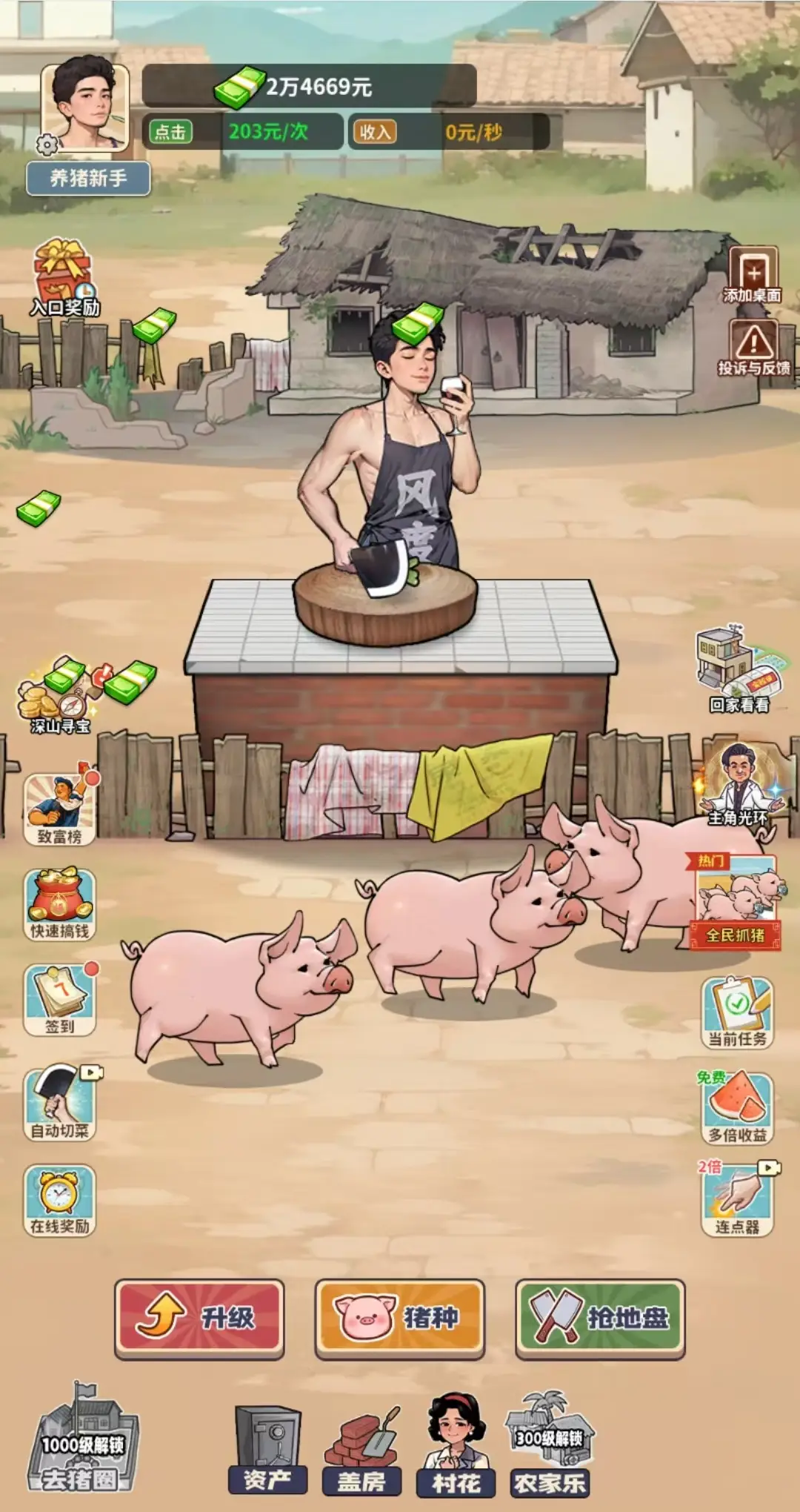Open the settings gear by the avatar
Image resolution: width=800 pixels, height=1512 pixels.
(47, 144)
